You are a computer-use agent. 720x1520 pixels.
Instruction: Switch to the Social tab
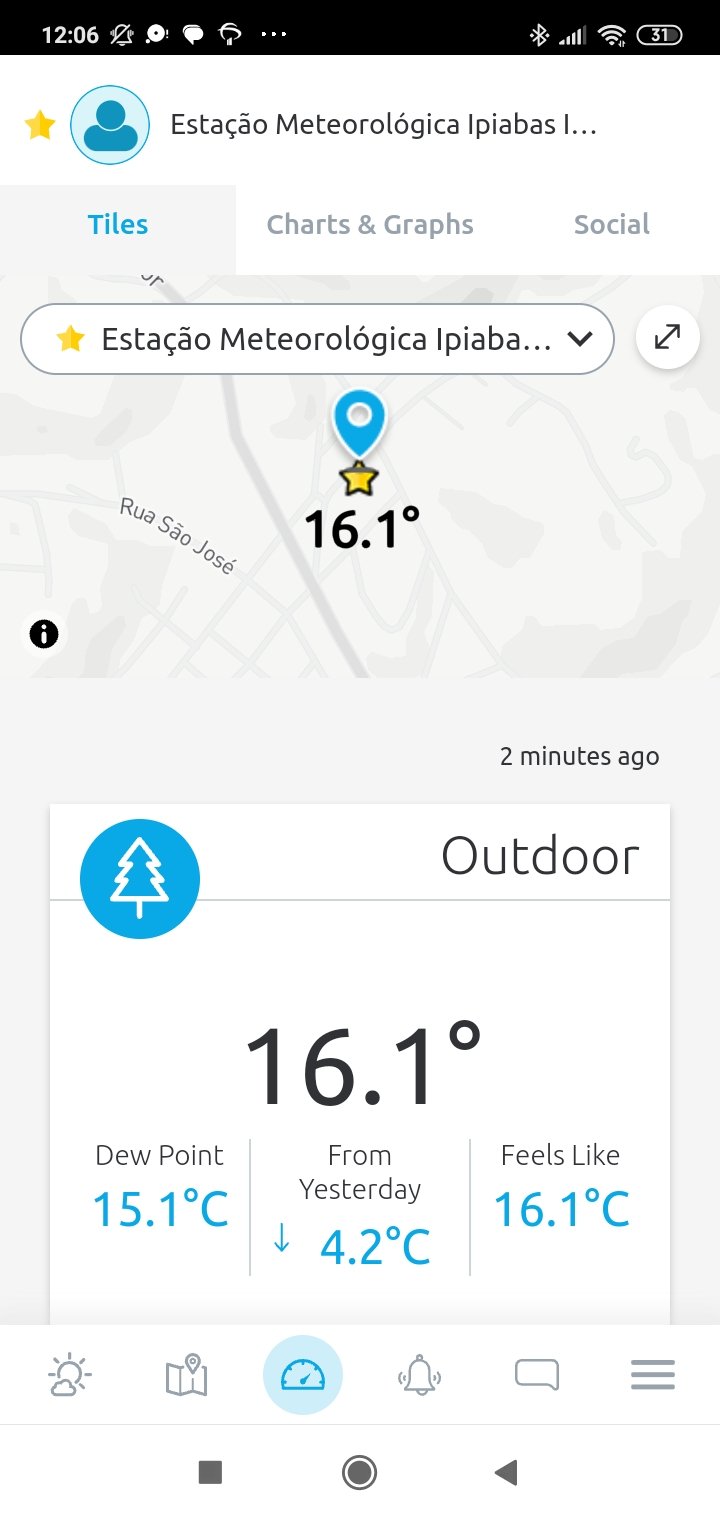[612, 225]
